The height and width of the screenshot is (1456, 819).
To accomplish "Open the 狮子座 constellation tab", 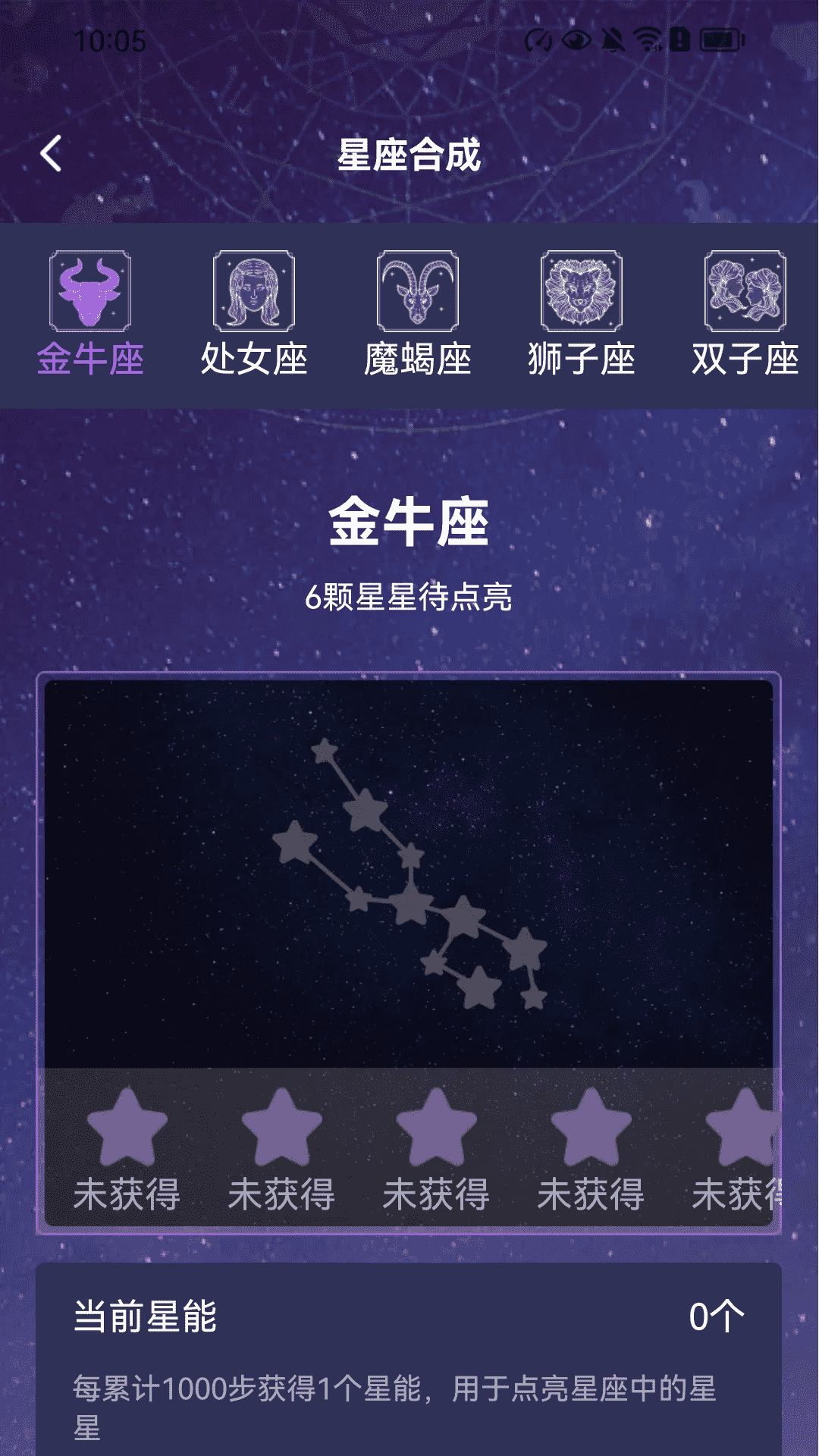I will click(x=582, y=314).
